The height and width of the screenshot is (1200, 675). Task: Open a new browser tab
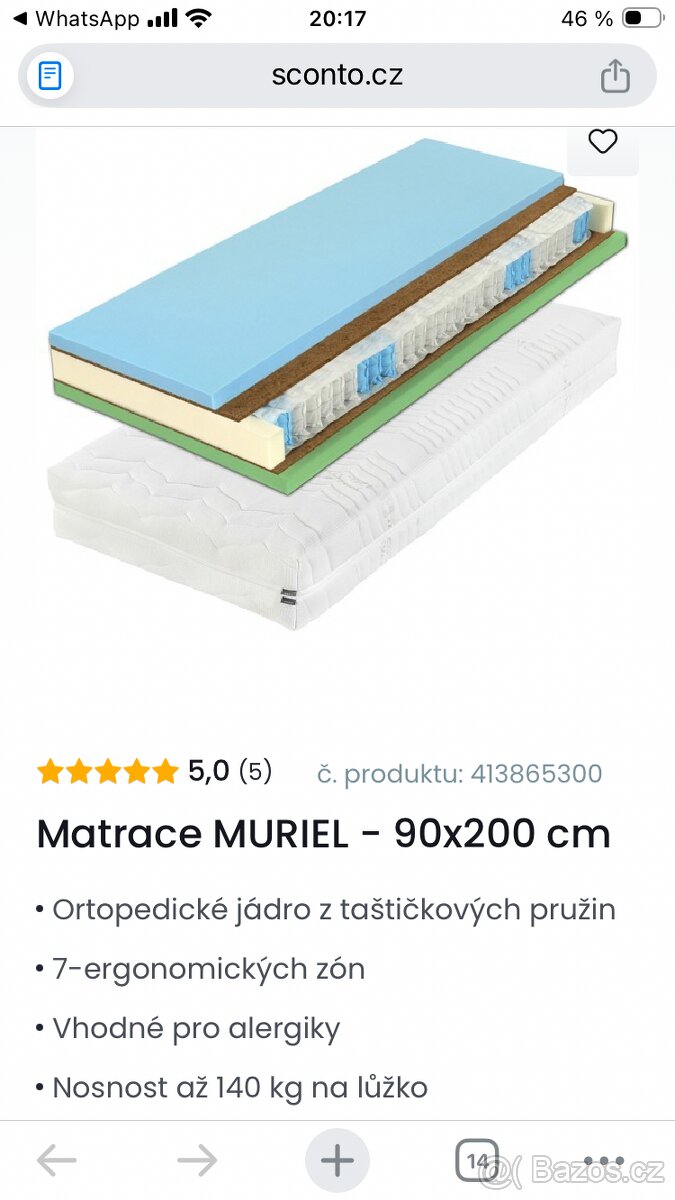pos(337,1160)
